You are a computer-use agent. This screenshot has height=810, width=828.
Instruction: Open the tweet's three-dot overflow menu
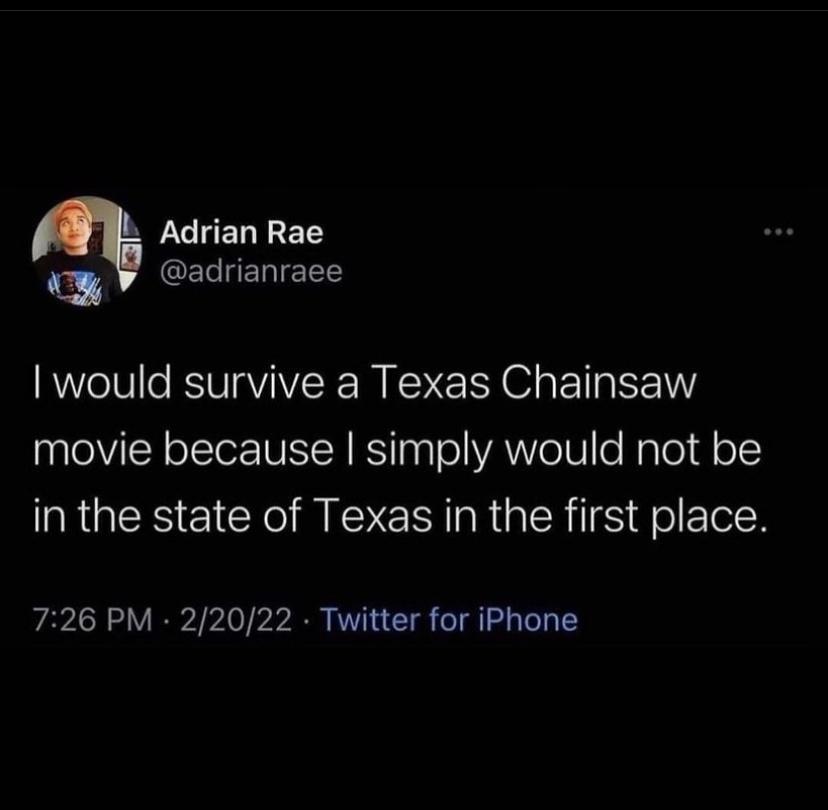[x=775, y=234]
